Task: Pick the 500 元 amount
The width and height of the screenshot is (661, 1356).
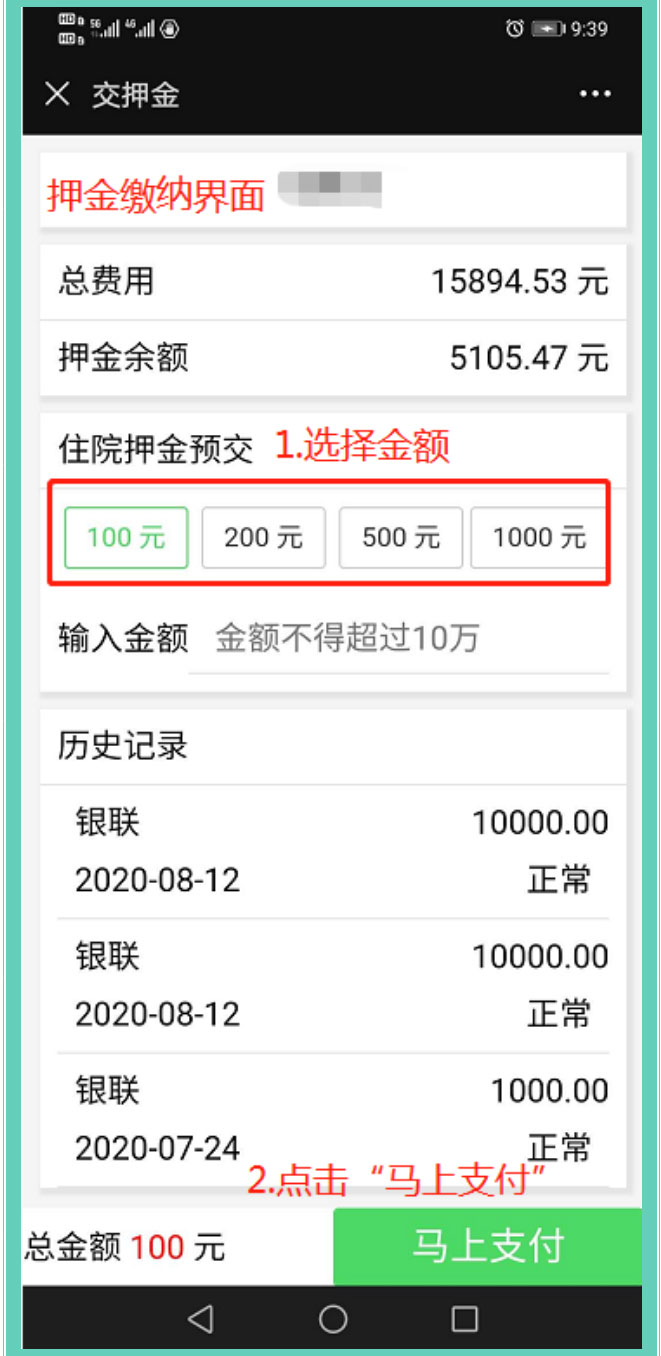Action: (x=401, y=538)
